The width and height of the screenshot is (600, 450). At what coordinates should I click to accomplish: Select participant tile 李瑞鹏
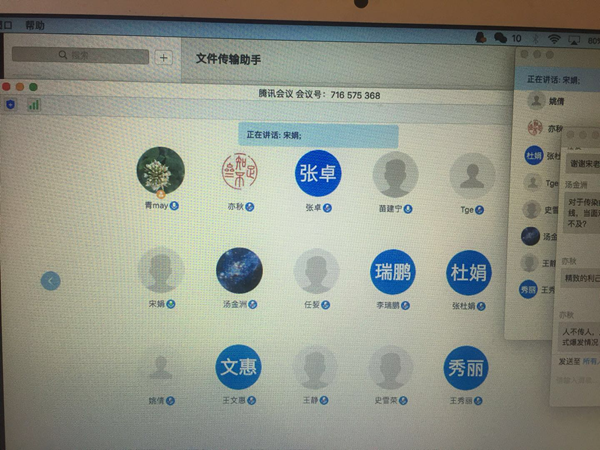click(x=393, y=271)
